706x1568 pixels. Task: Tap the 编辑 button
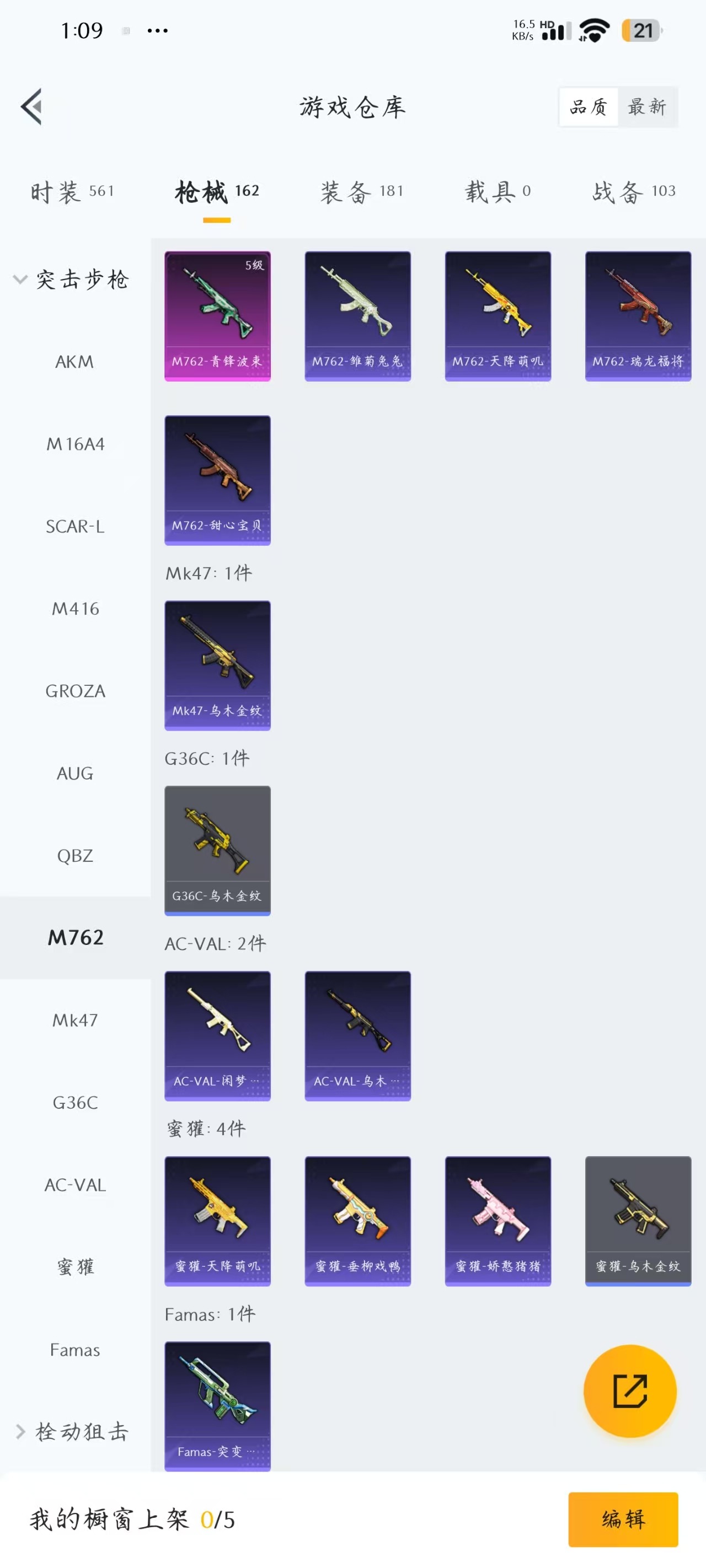[623, 1519]
